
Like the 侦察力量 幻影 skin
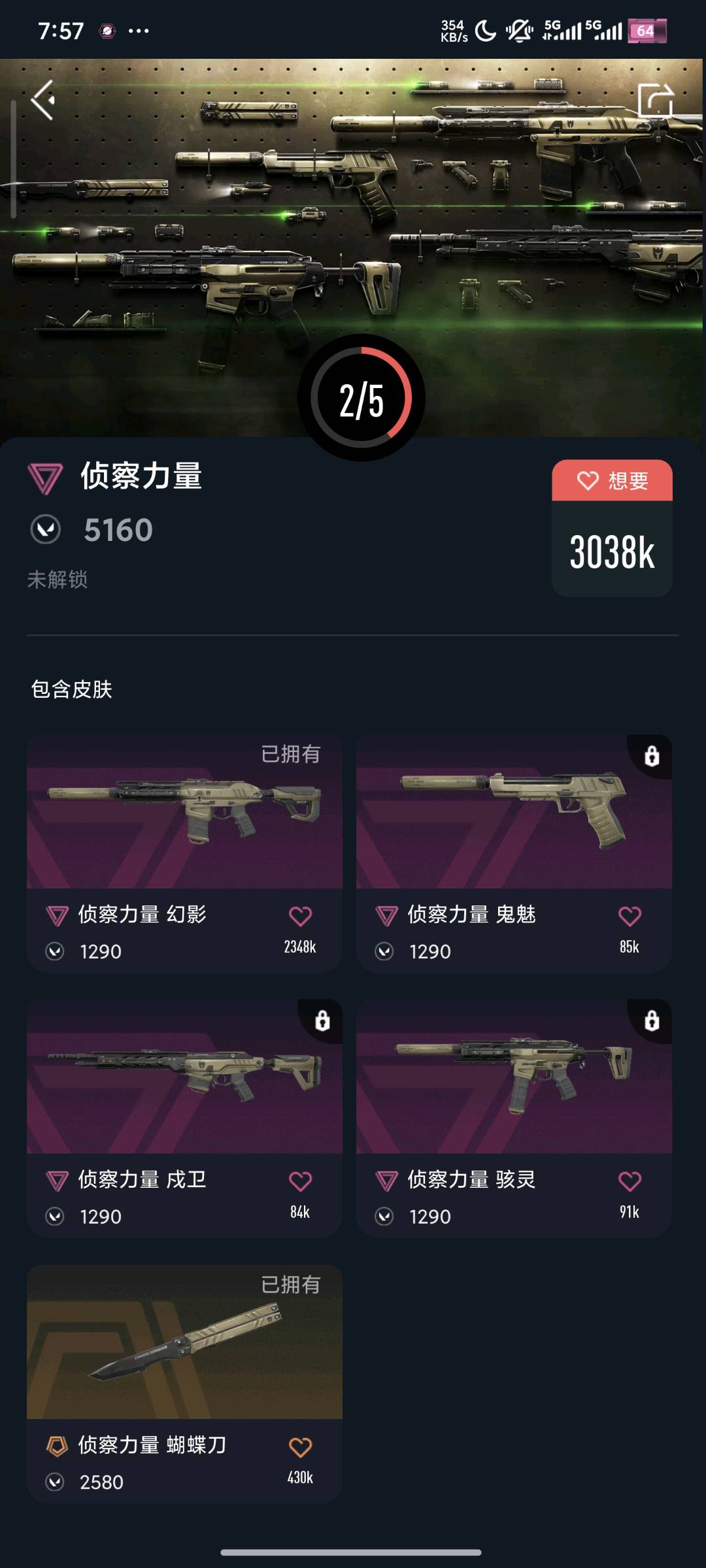300,916
